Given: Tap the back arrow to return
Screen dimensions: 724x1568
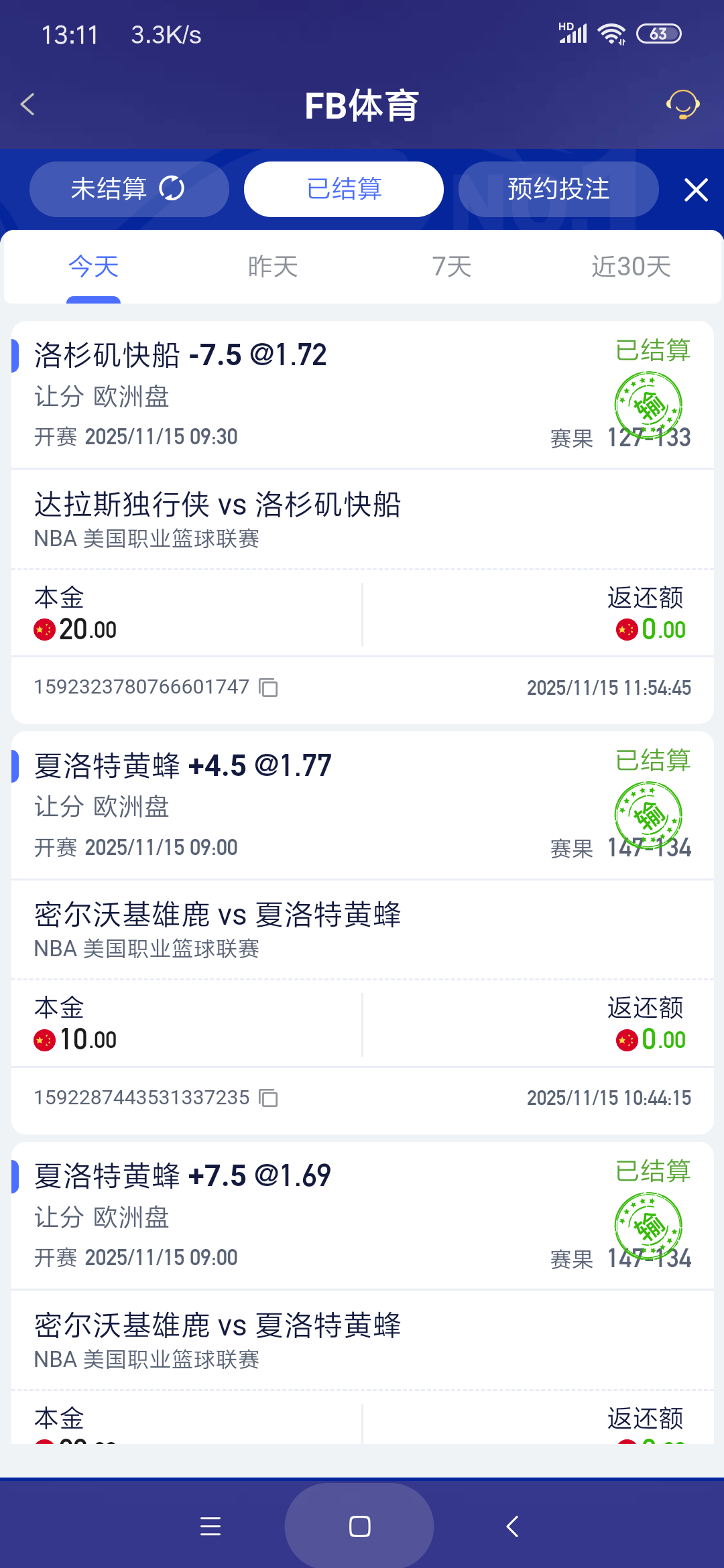Looking at the screenshot, I should click(x=27, y=105).
